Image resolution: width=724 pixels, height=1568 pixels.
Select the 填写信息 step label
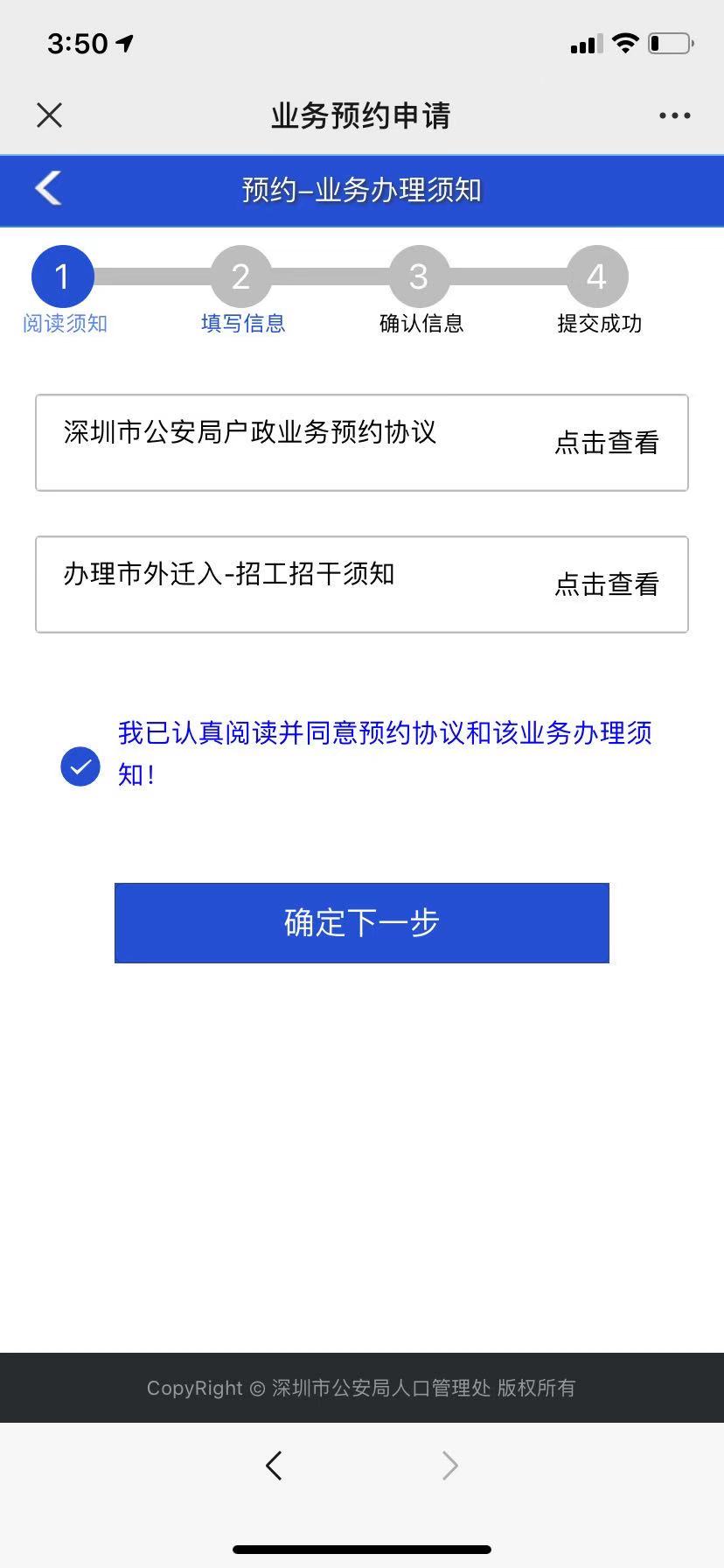[x=241, y=323]
